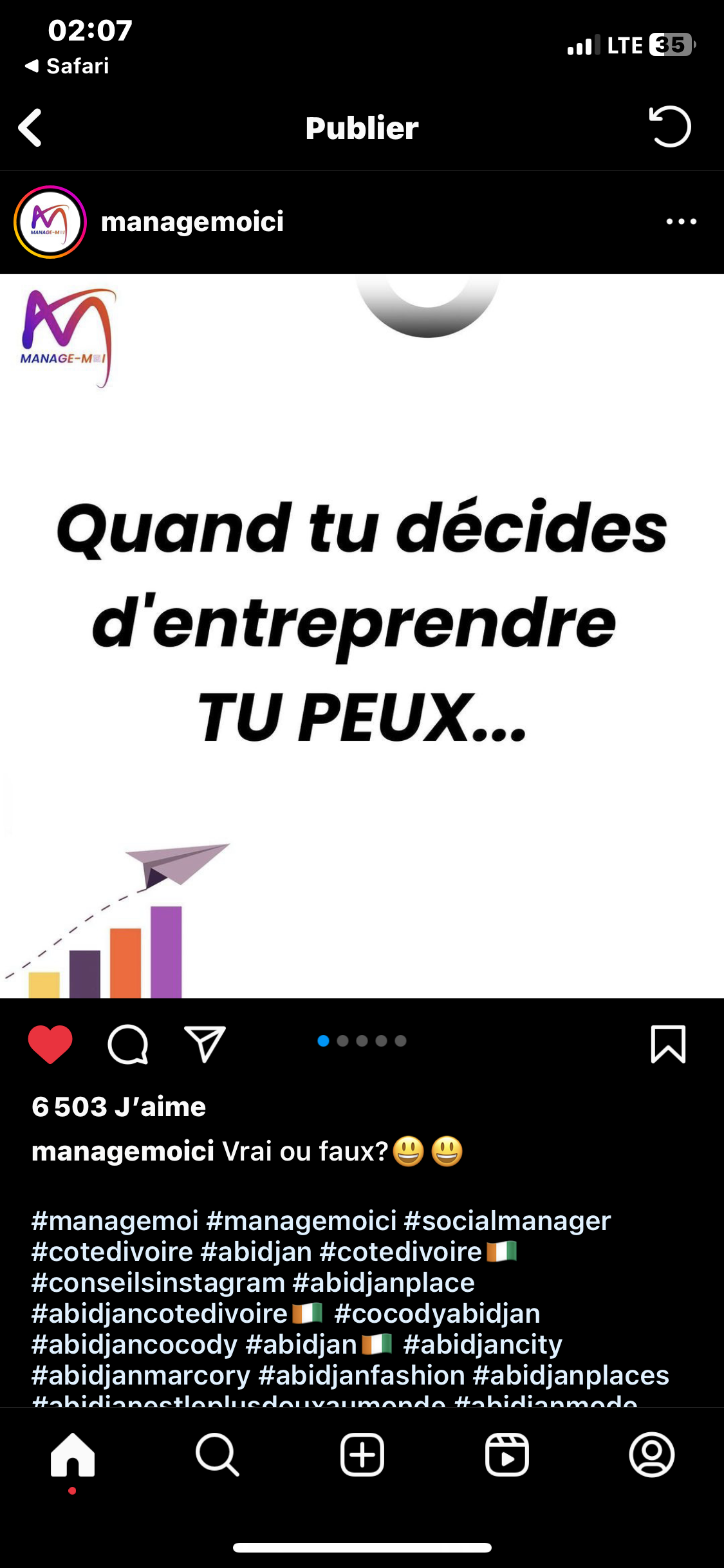
Task: Save the post with the bookmark icon
Action: point(668,1043)
